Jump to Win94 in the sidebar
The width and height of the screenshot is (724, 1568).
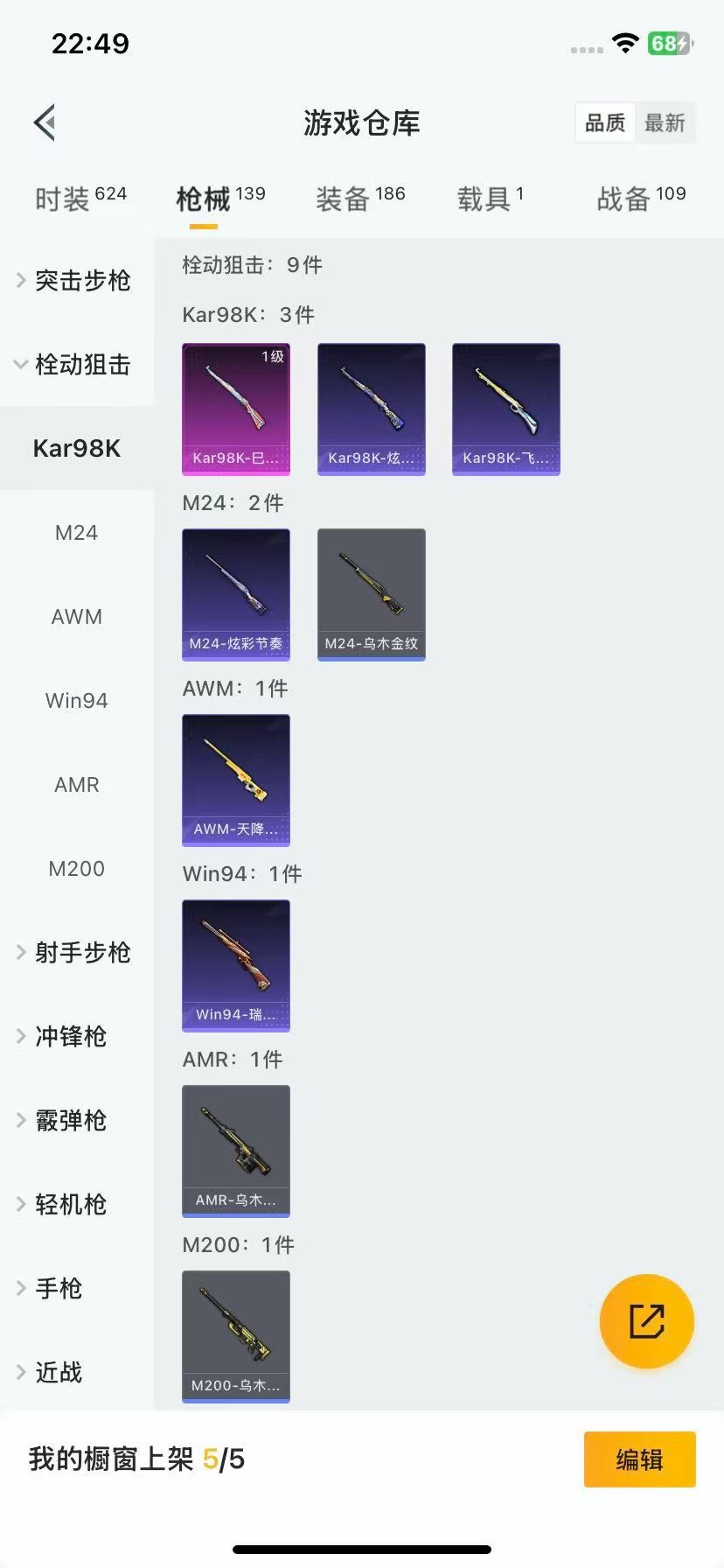click(76, 700)
